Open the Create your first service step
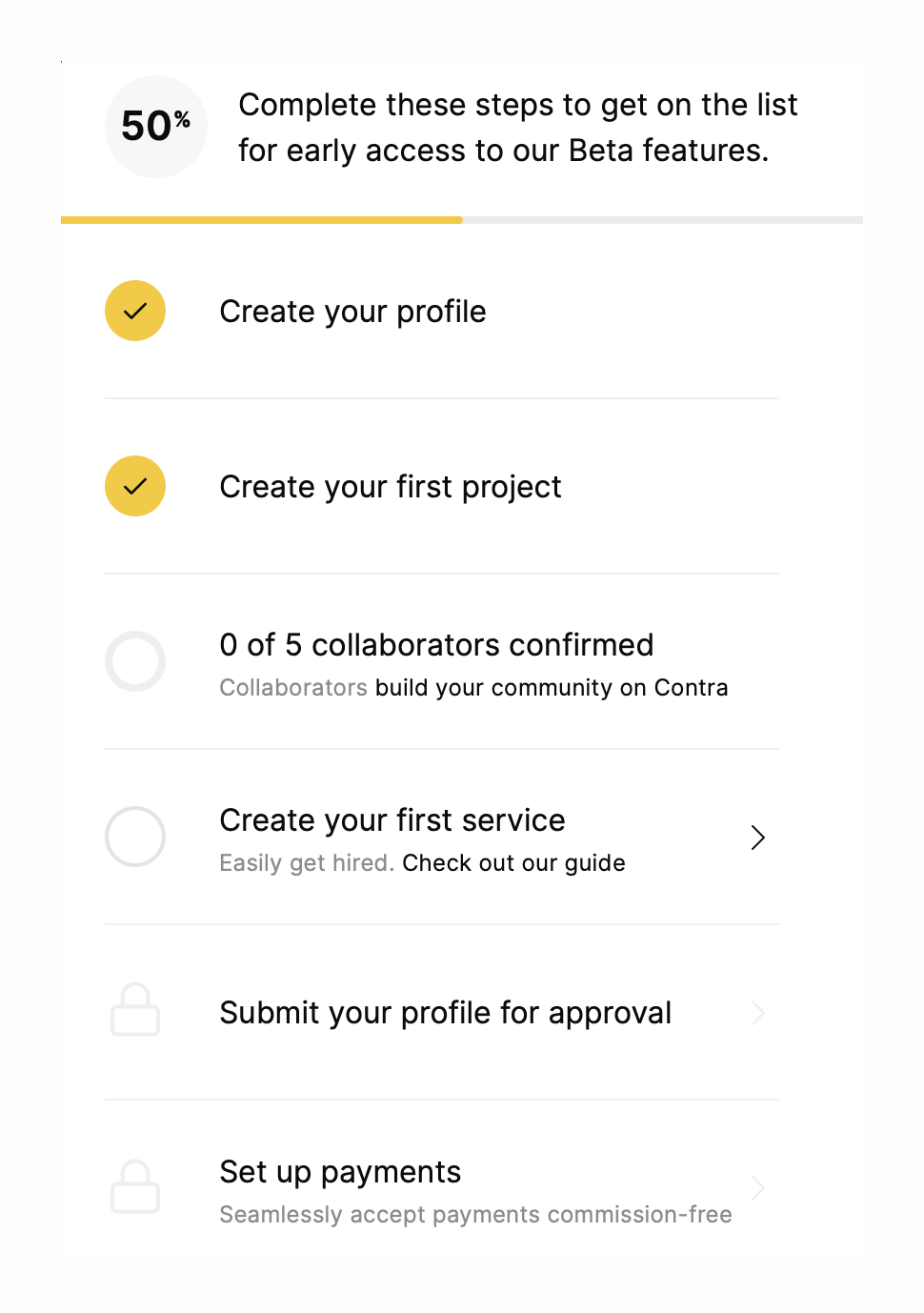Viewport: 924px width, 1313px height. click(392, 820)
